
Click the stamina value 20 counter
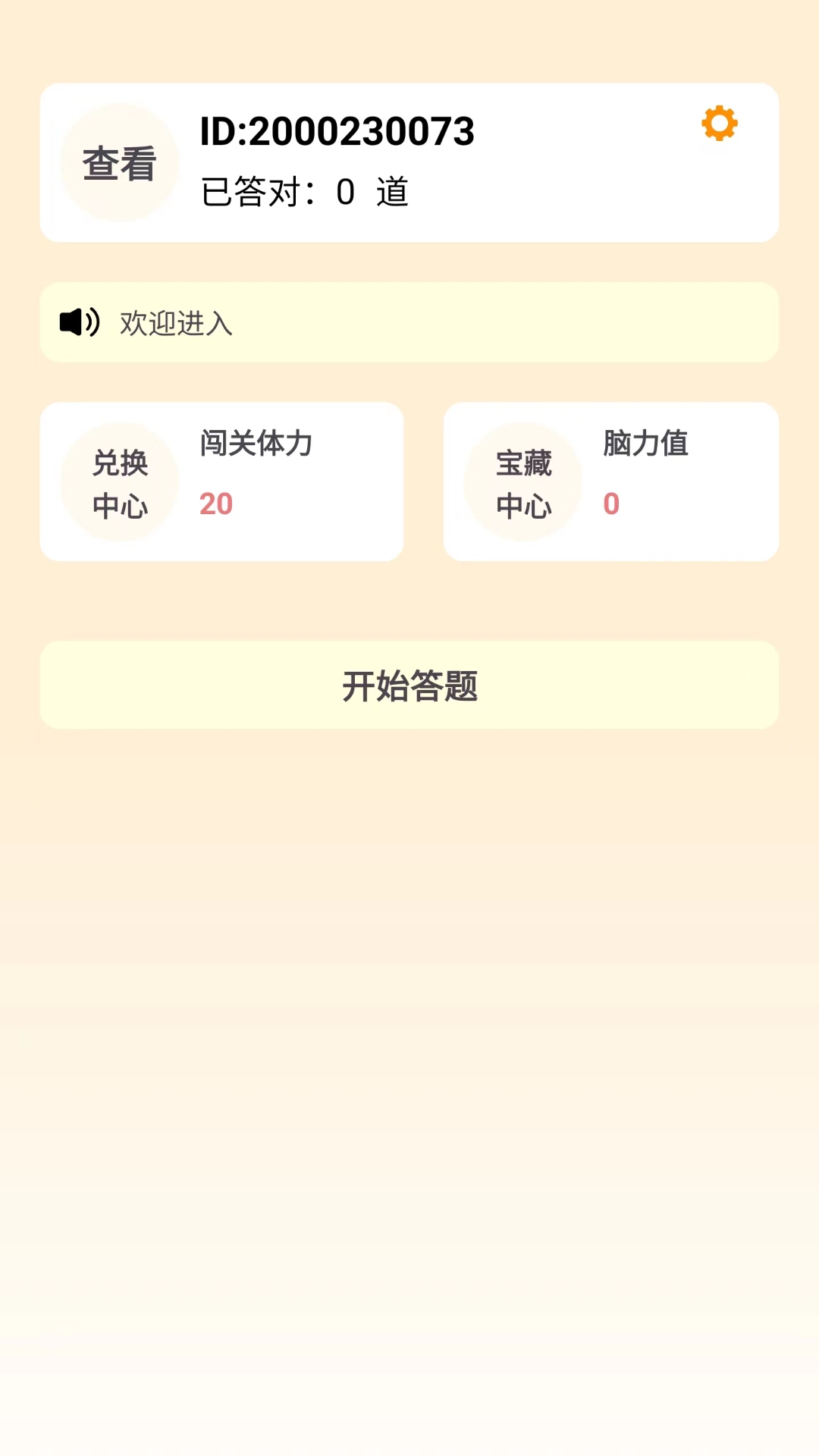[x=215, y=504]
